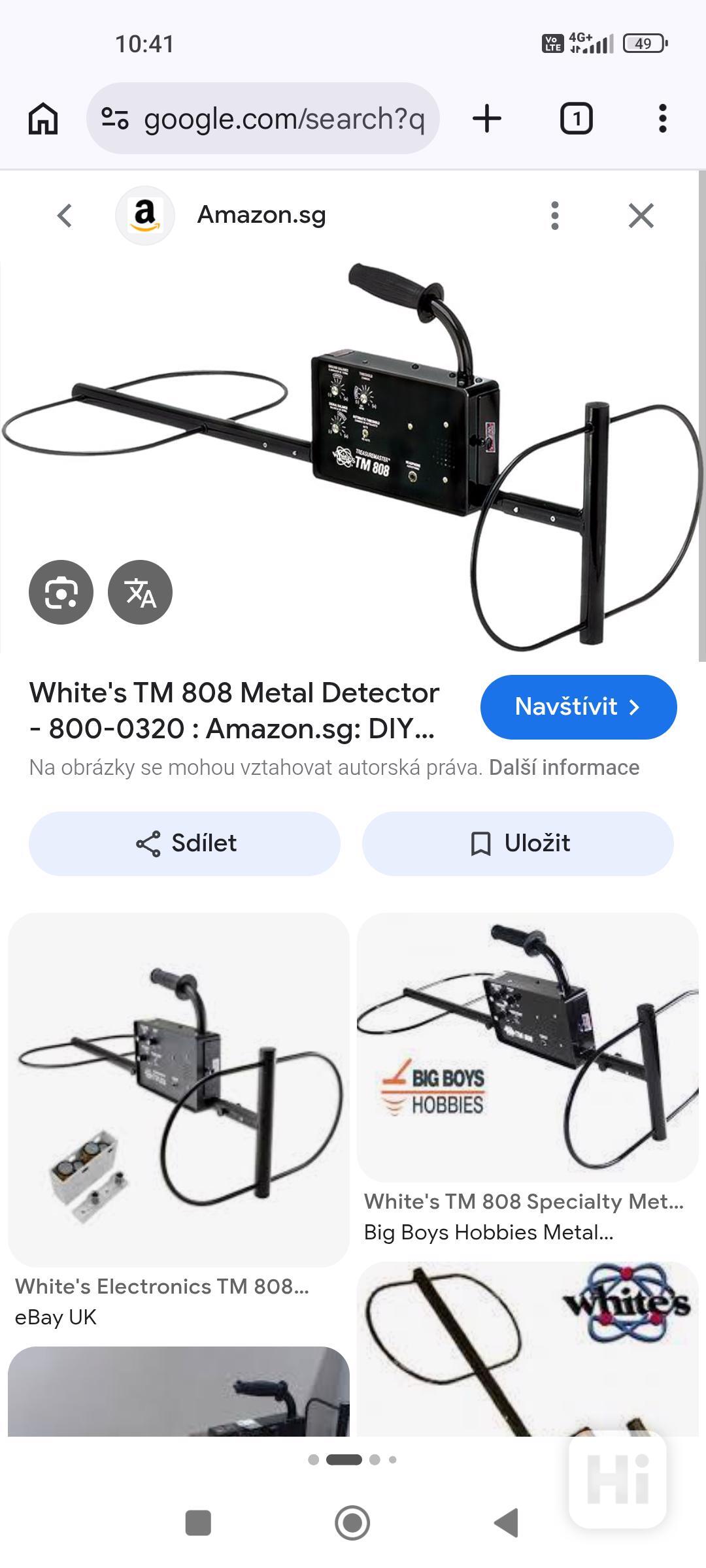The image size is (706, 1568).
Task: Open the Další informace link
Action: point(563,768)
